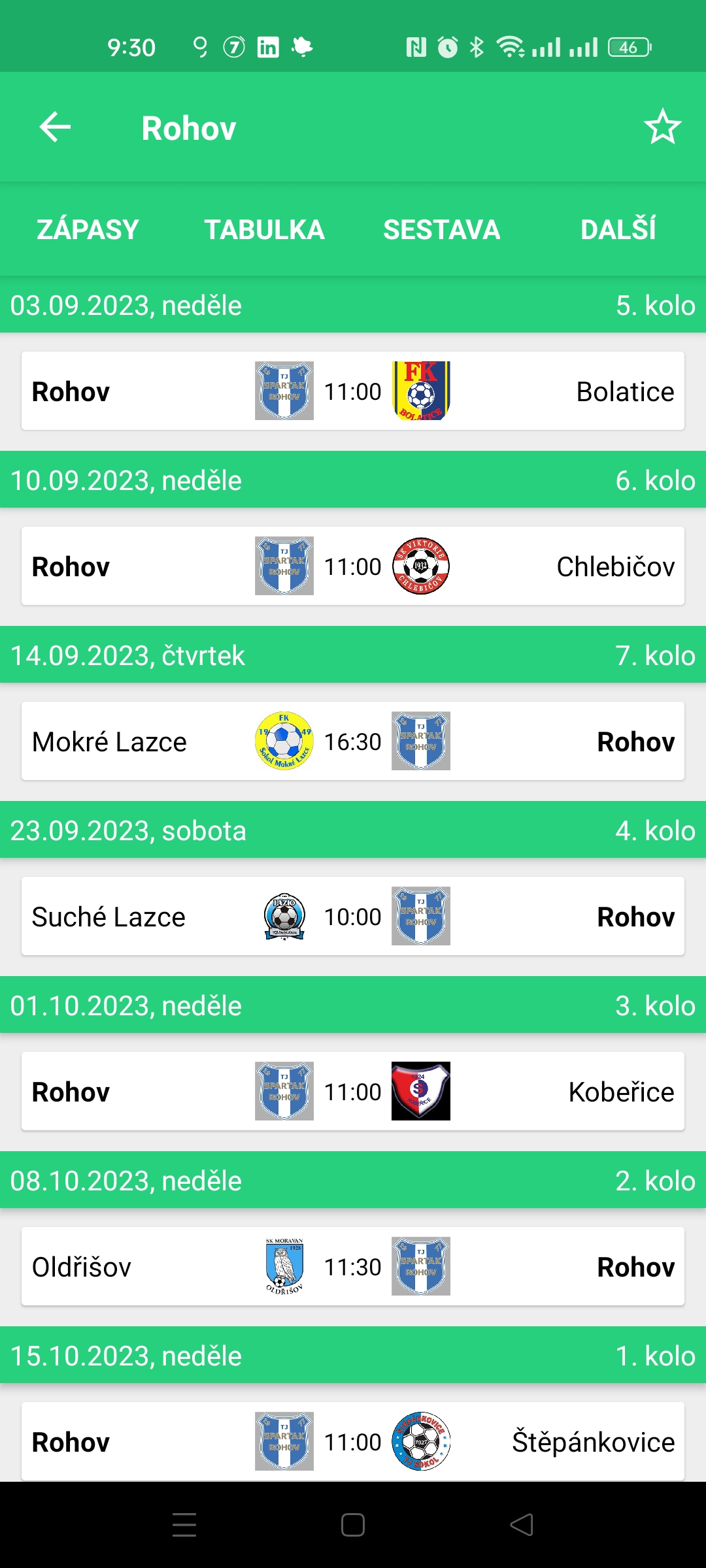Switch to the TABULKA tab
This screenshot has width=706, height=1568.
[x=264, y=230]
